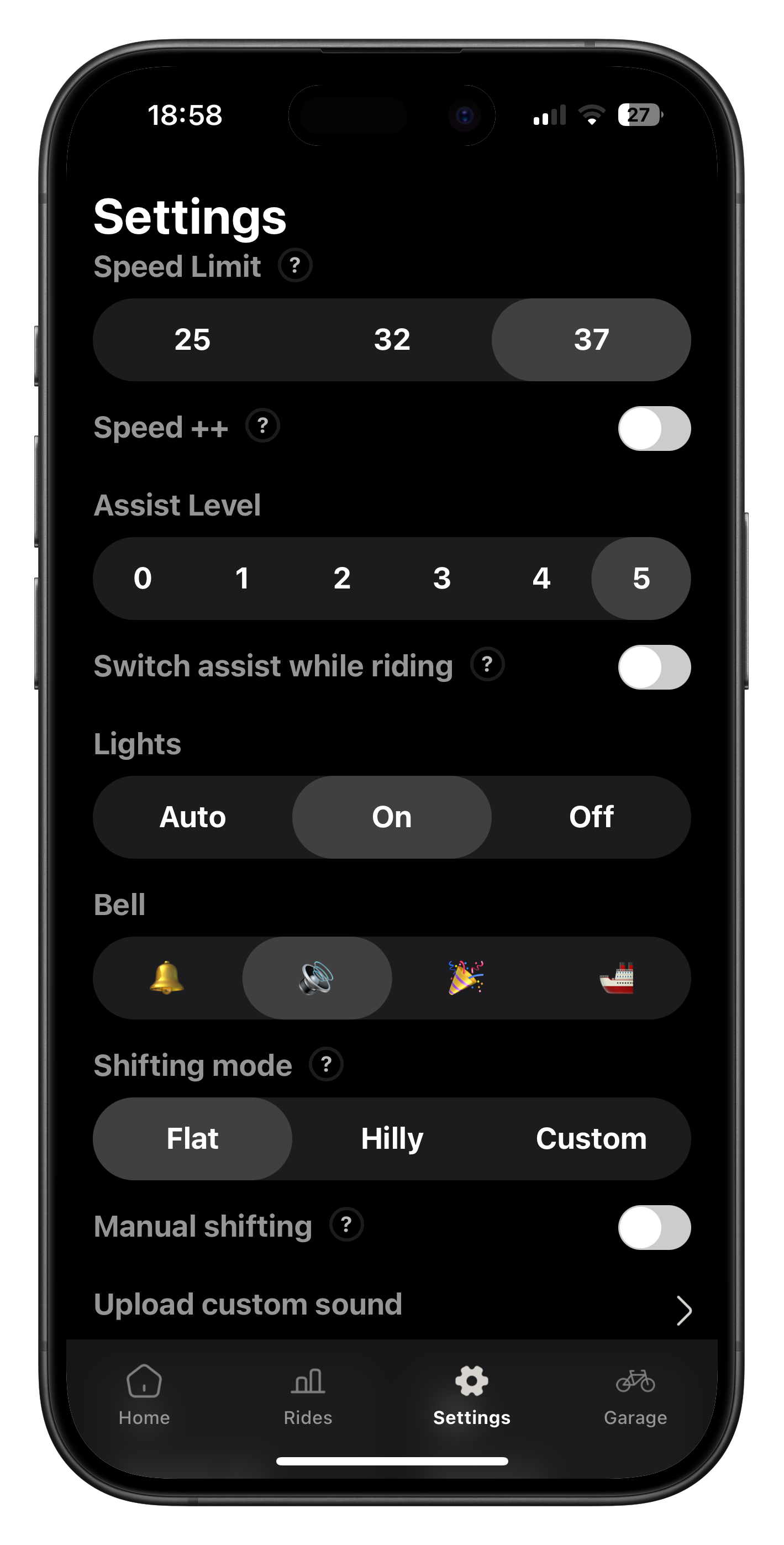Viewport: 784px width, 1545px height.
Task: Enable Manual shifting
Action: [x=654, y=1227]
